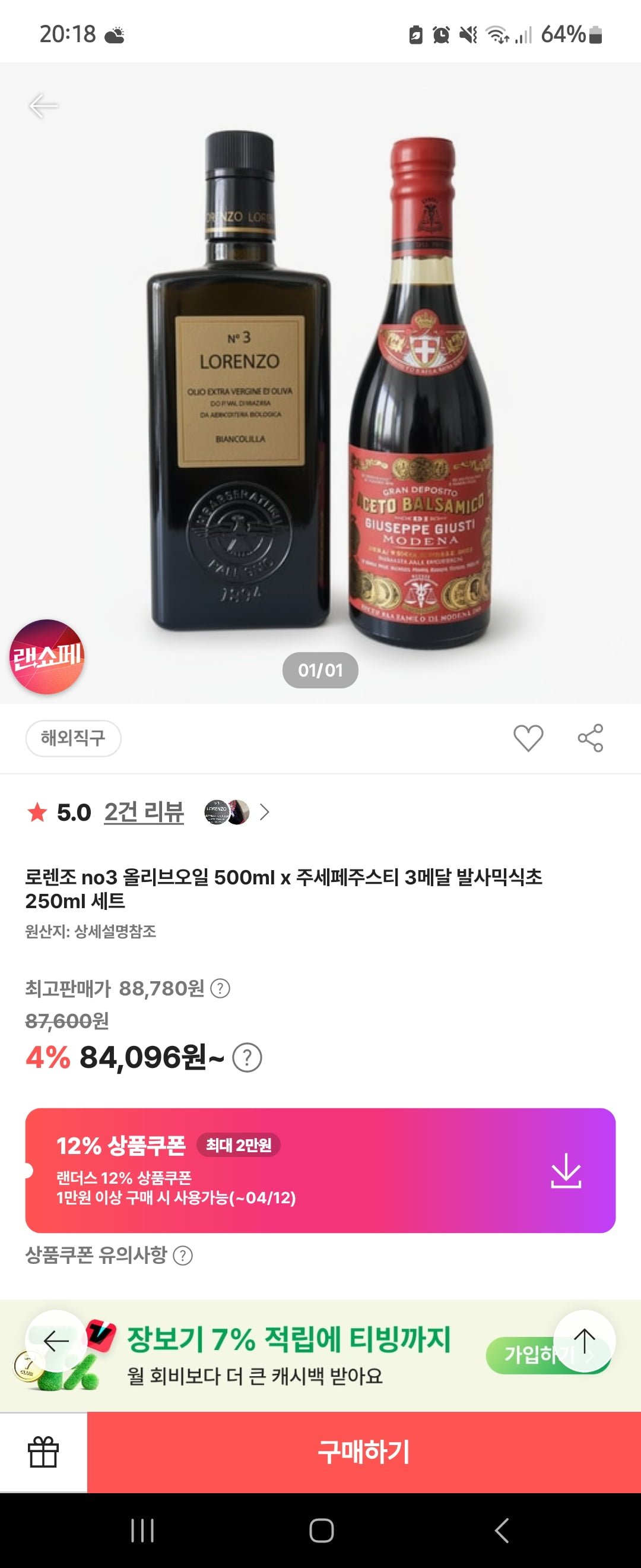Go back using the top arrow
Screen dimensions: 641x1568
43,105
